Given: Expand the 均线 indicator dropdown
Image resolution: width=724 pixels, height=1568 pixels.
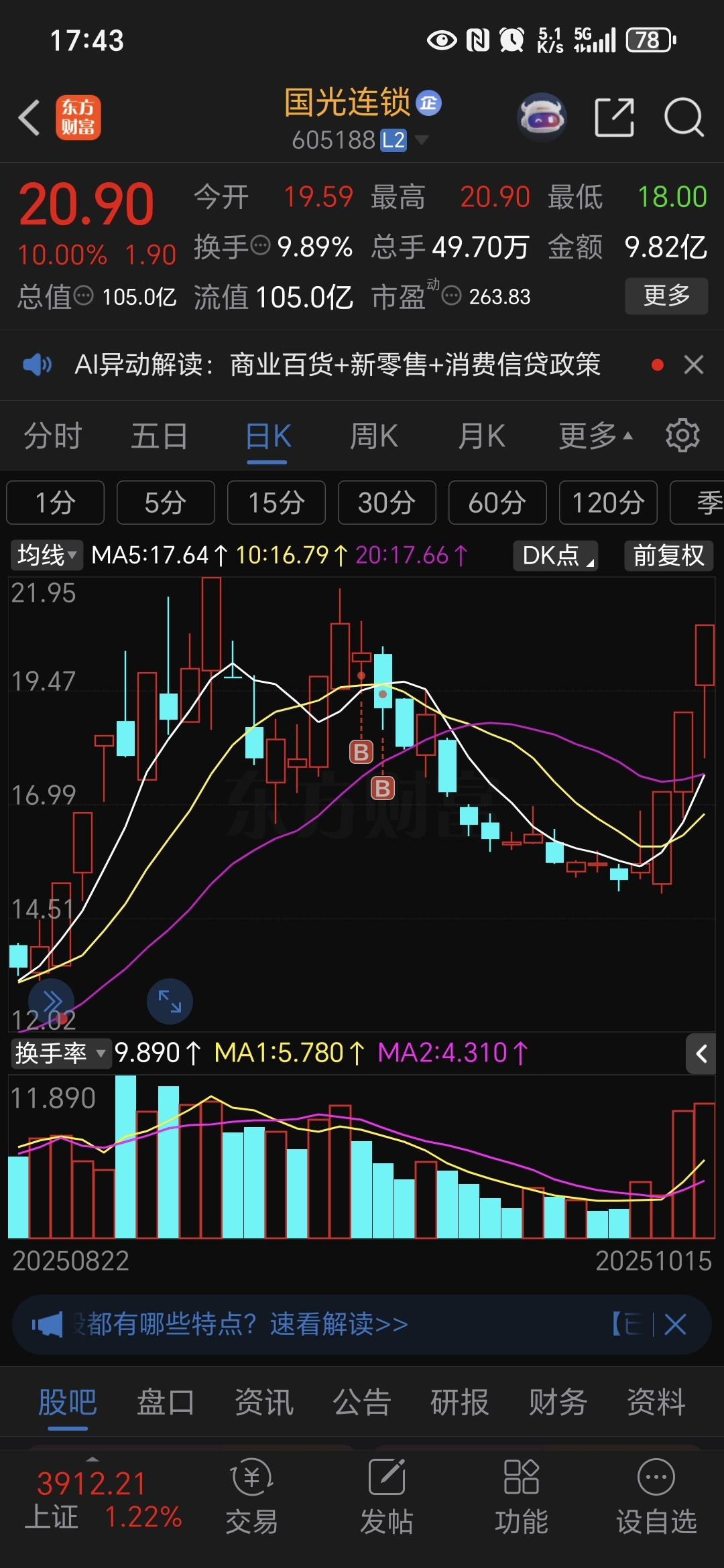Looking at the screenshot, I should pos(46,556).
